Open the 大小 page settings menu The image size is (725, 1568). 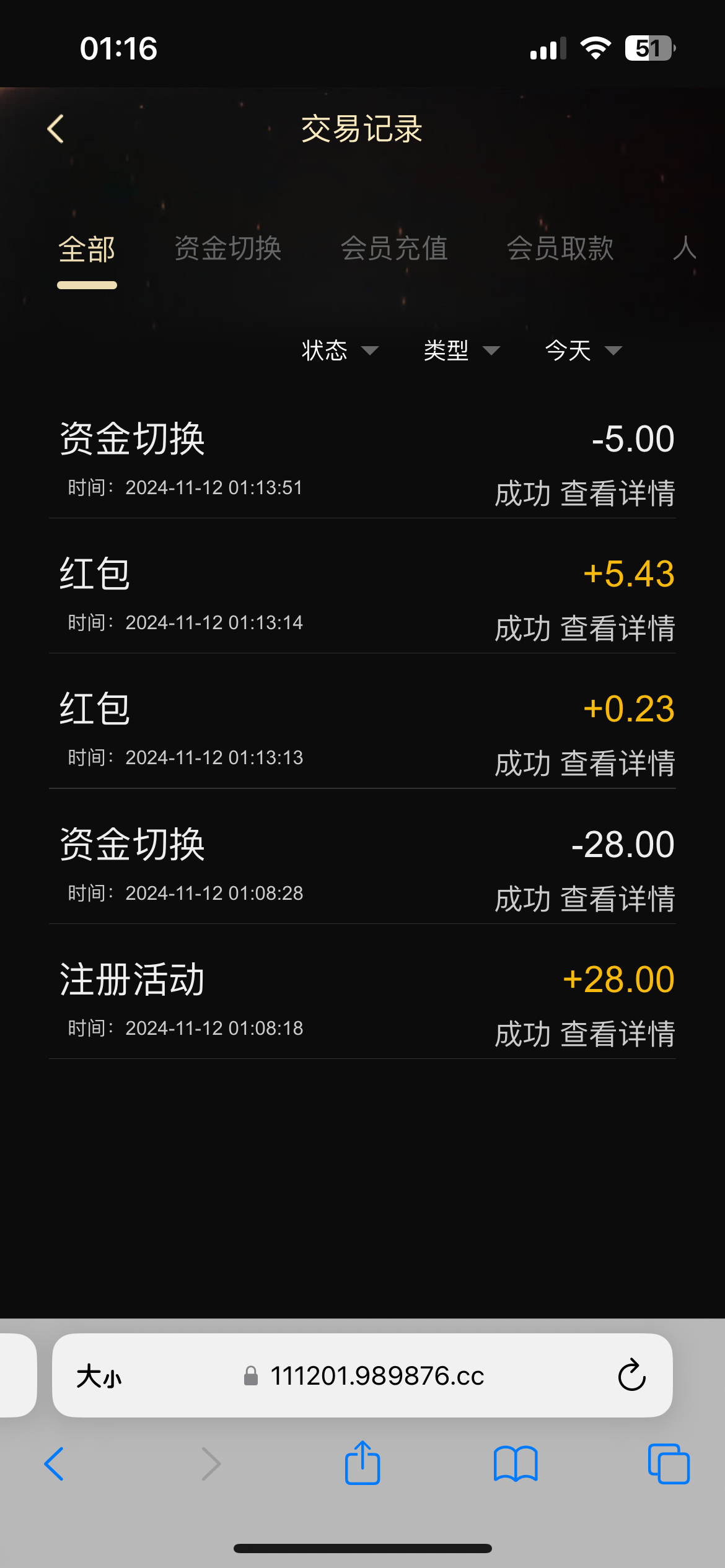point(99,1377)
